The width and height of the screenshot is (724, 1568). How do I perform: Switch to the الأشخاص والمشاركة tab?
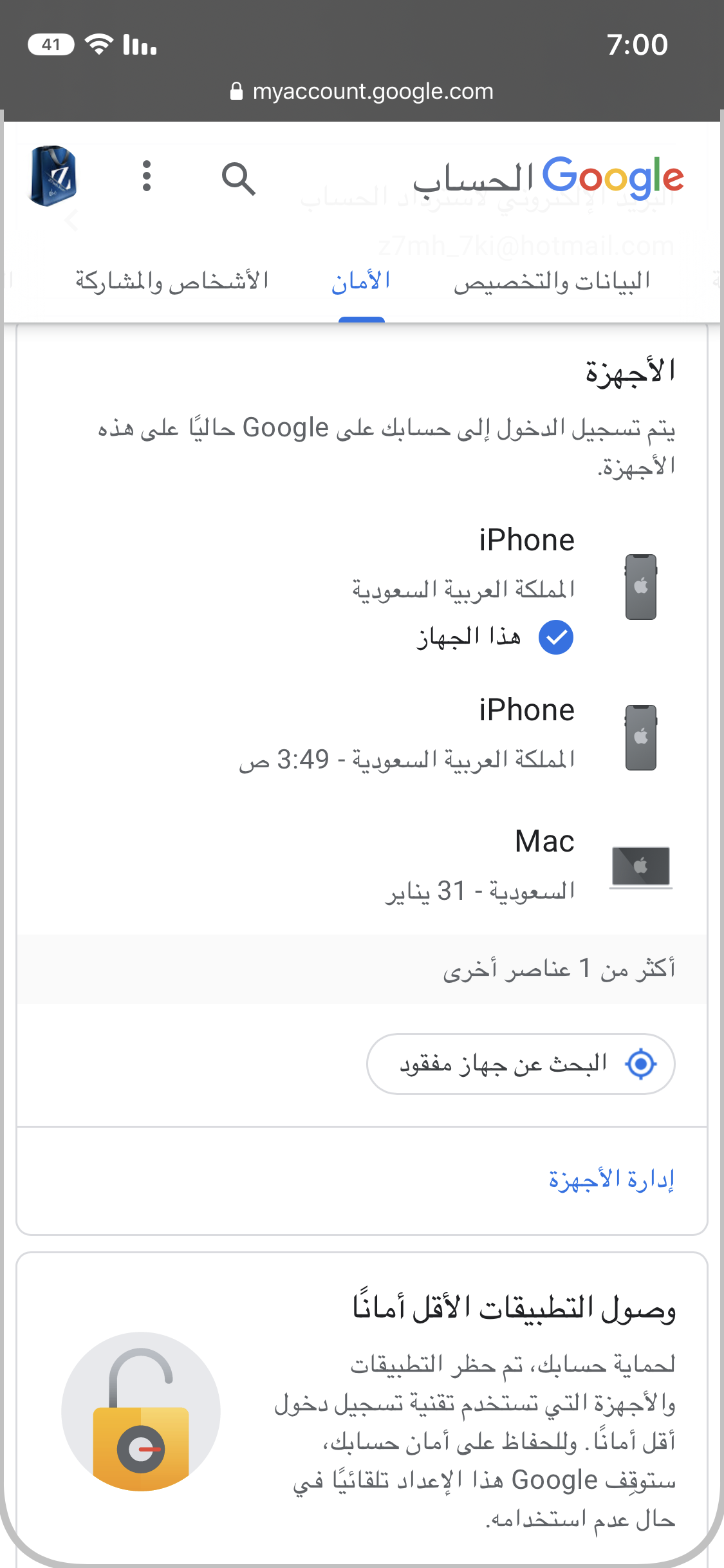coord(172,281)
